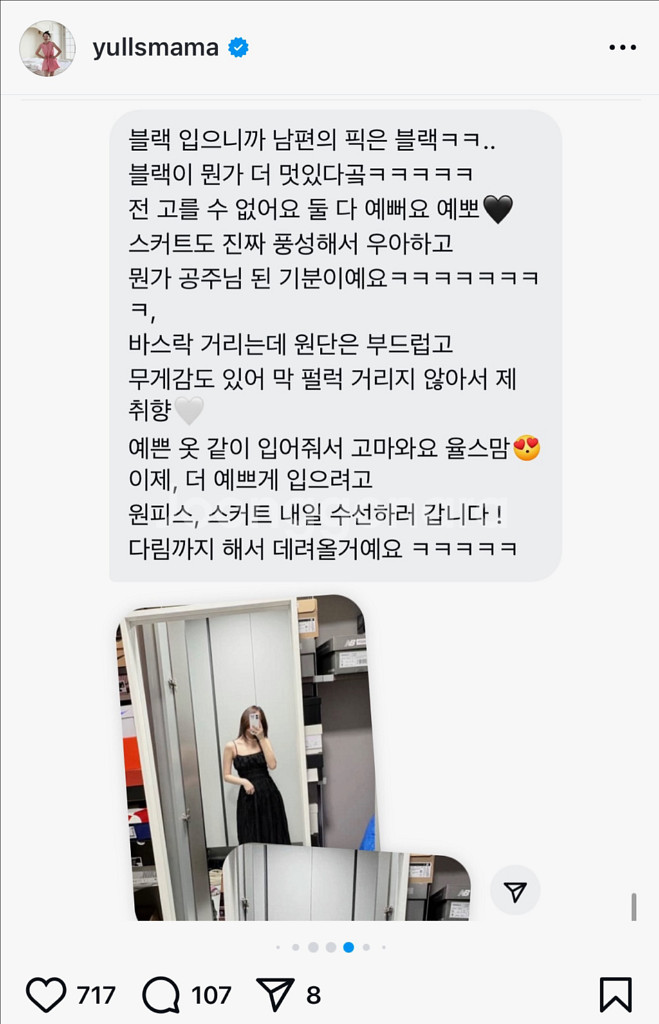Save this post with the bookmark
659x1024 pixels.
coord(615,995)
